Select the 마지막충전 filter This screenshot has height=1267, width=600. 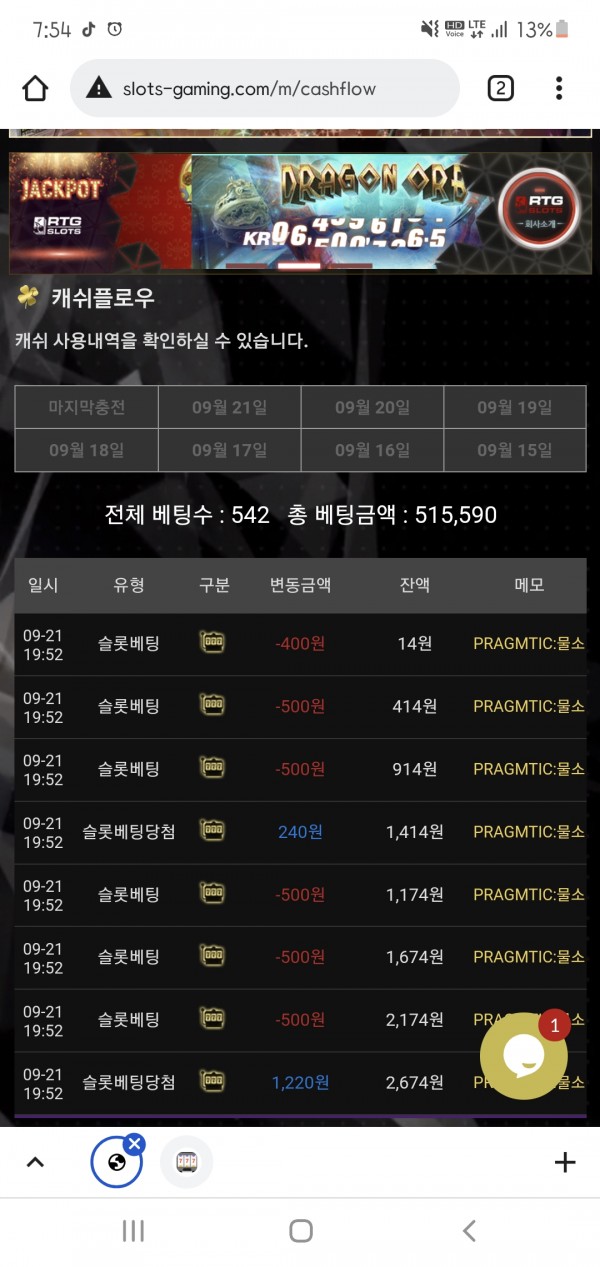tap(86, 407)
